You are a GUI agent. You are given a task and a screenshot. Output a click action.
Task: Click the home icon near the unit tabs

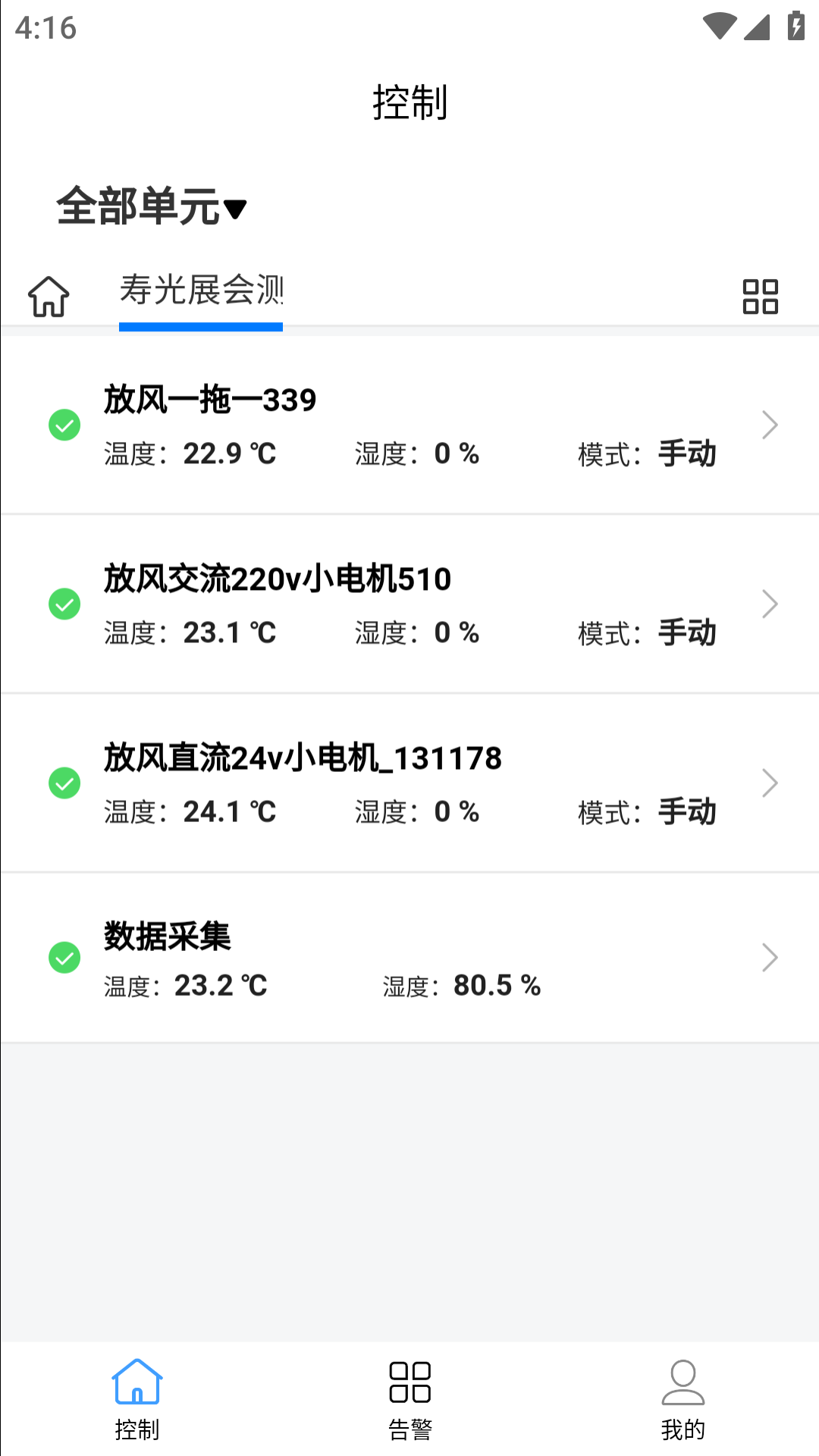(x=47, y=296)
